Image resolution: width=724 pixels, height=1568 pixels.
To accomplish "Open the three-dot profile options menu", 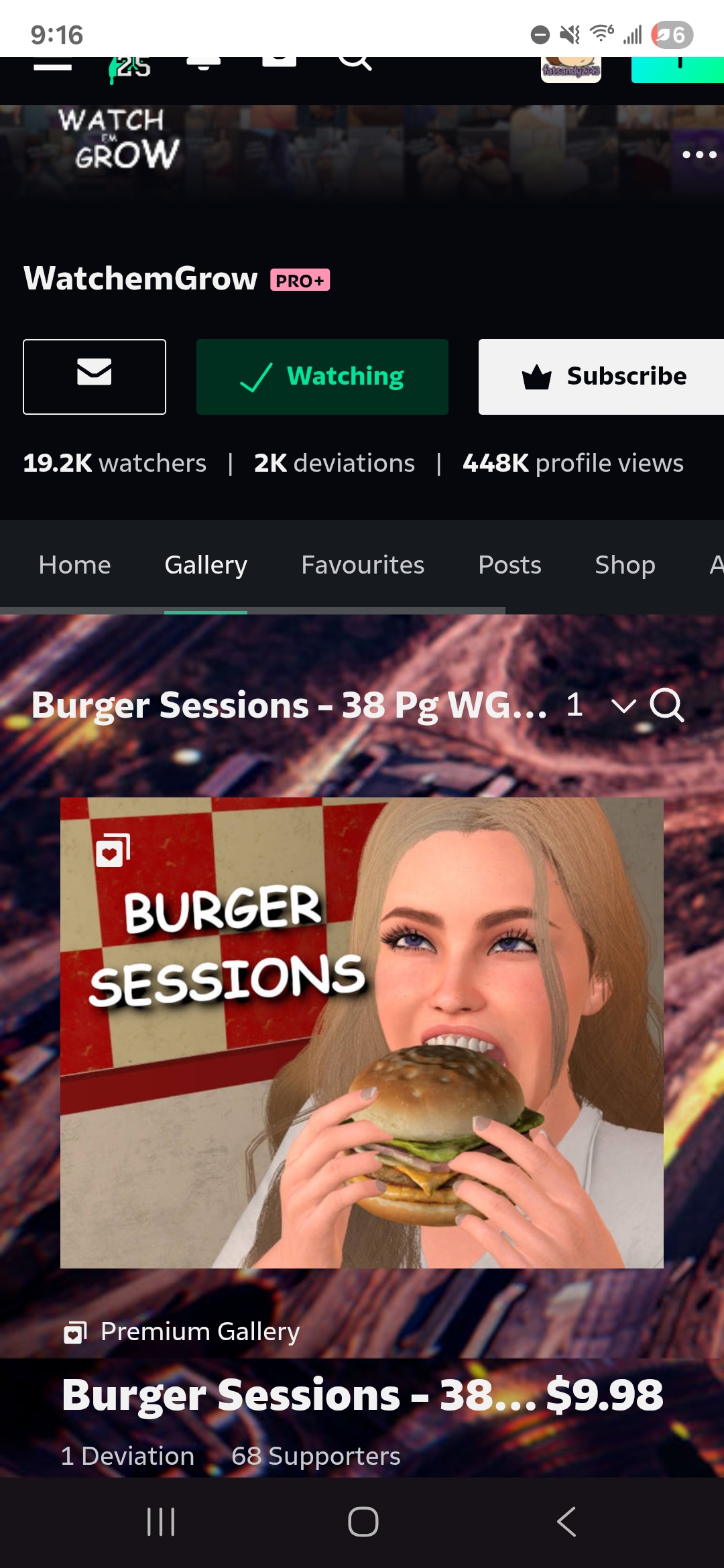I will pyautogui.click(x=699, y=155).
